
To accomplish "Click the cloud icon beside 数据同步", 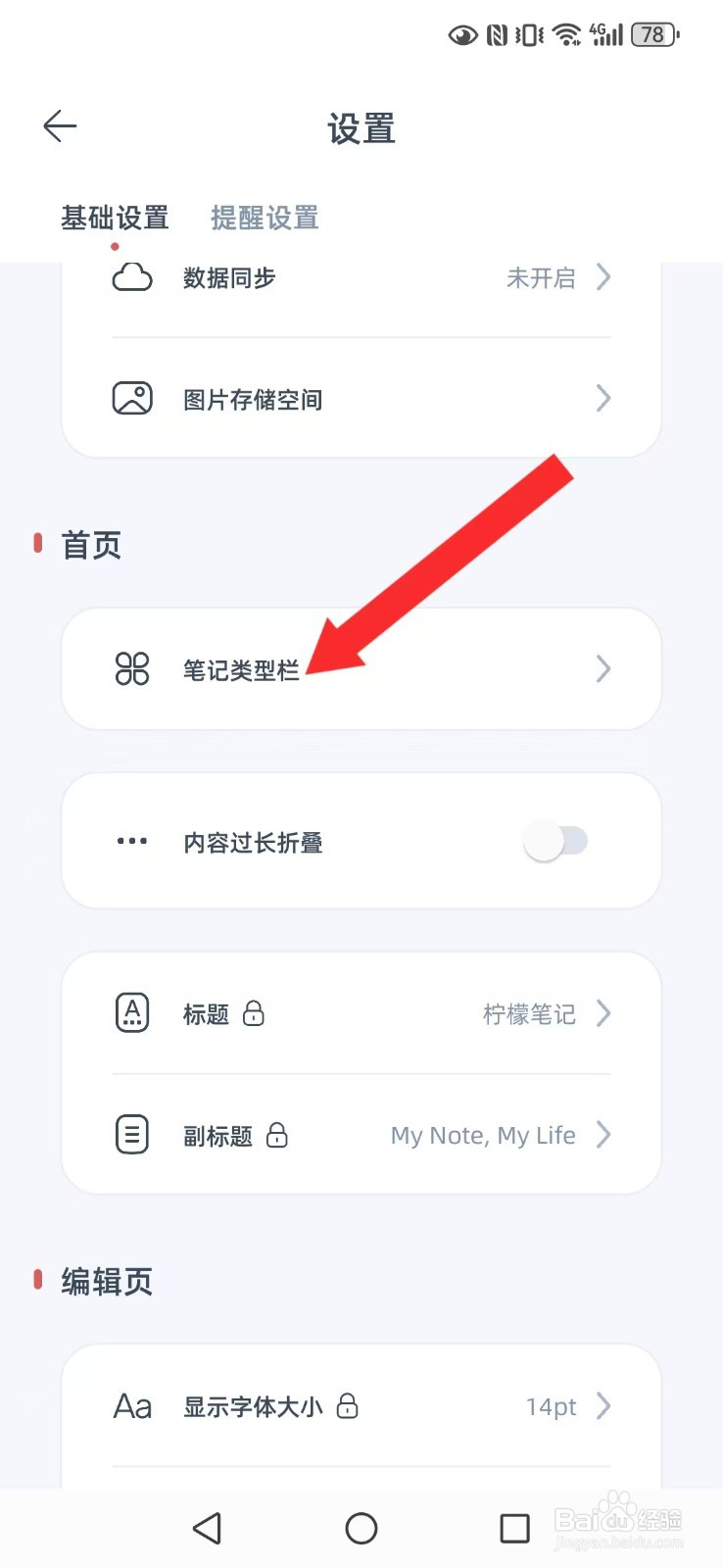I will [132, 277].
